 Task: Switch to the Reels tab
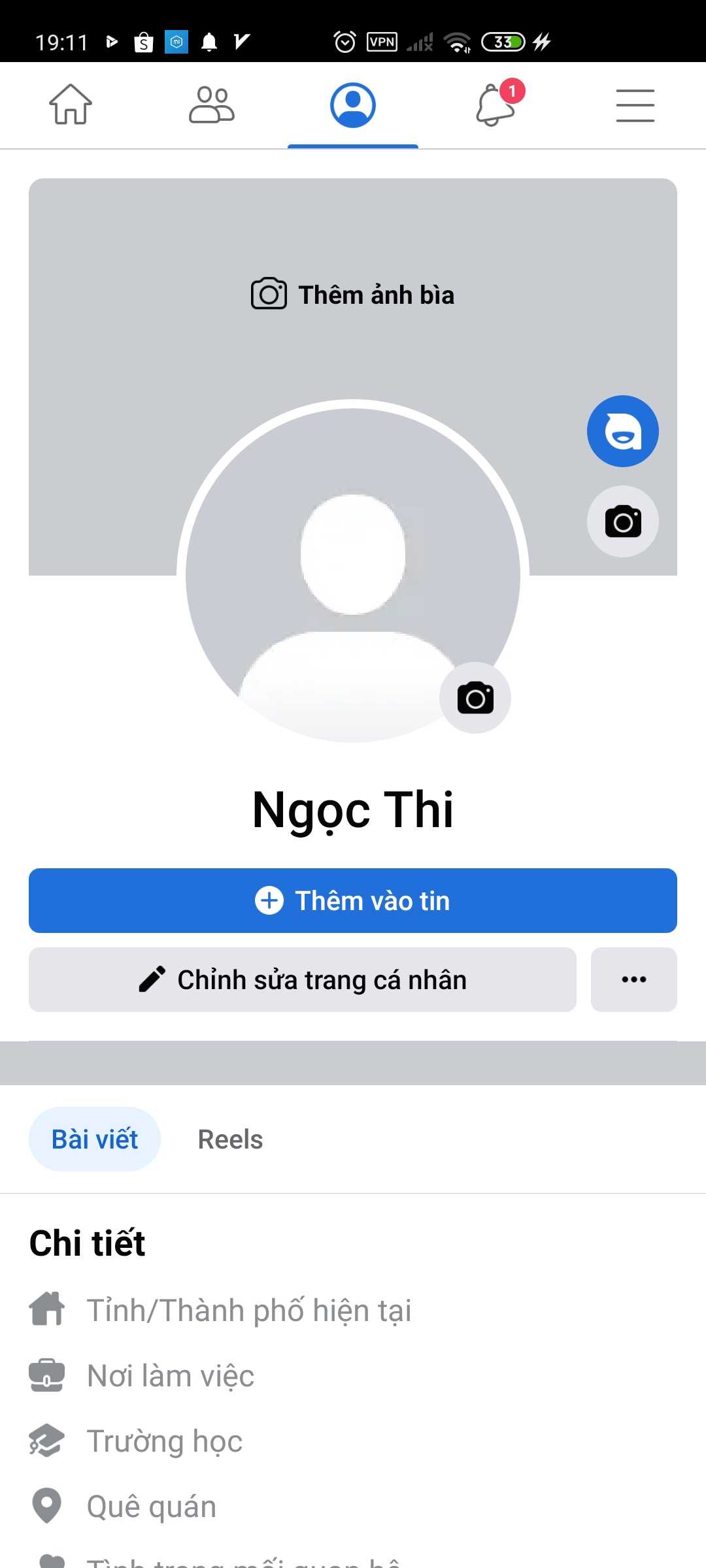coord(230,1139)
